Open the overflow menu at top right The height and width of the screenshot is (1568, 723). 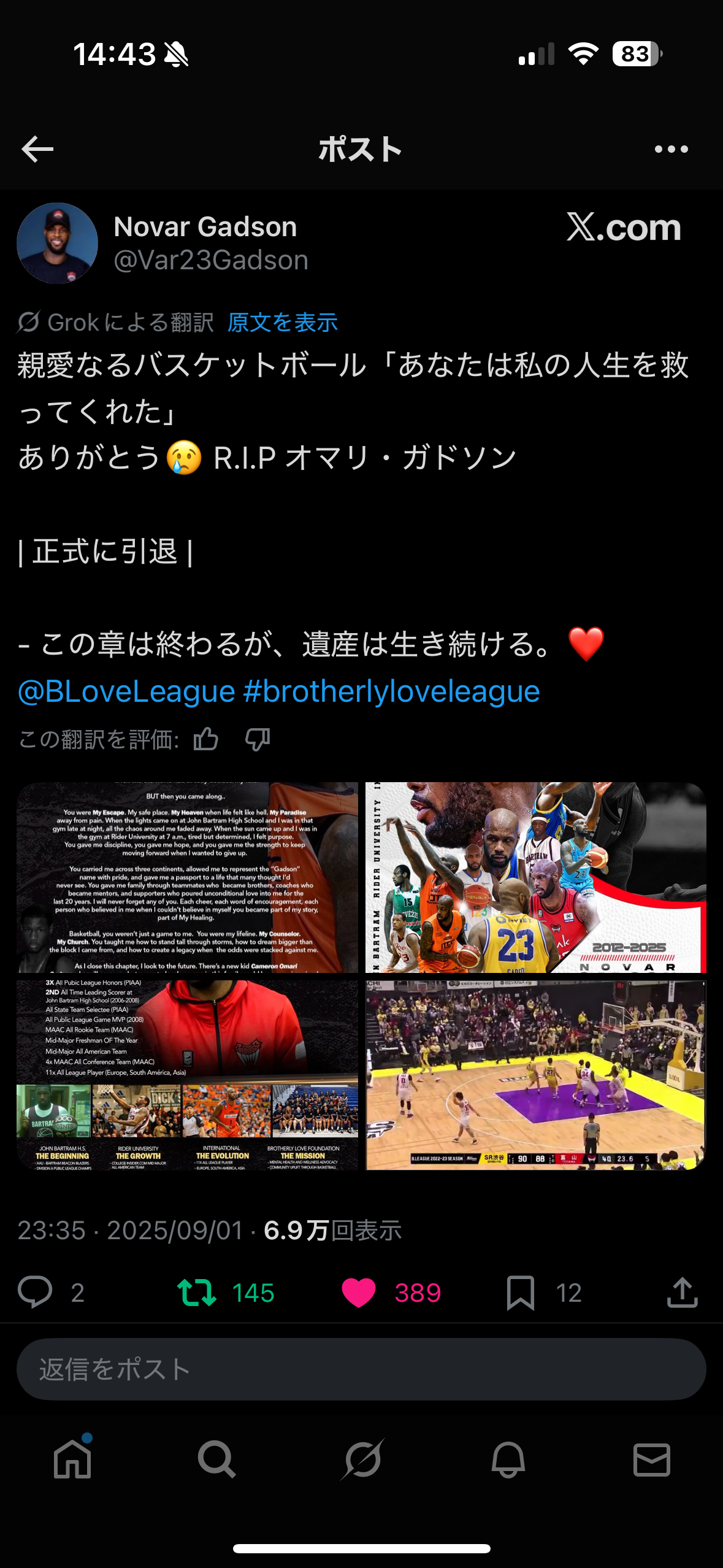671,150
